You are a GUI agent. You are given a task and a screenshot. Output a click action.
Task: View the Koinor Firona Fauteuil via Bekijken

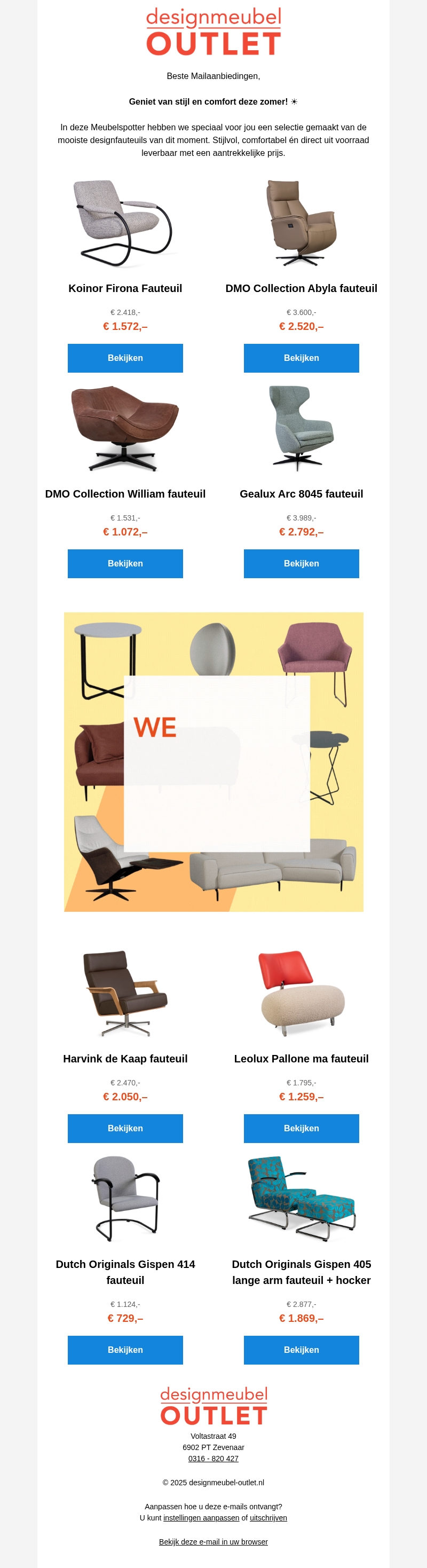[125, 358]
